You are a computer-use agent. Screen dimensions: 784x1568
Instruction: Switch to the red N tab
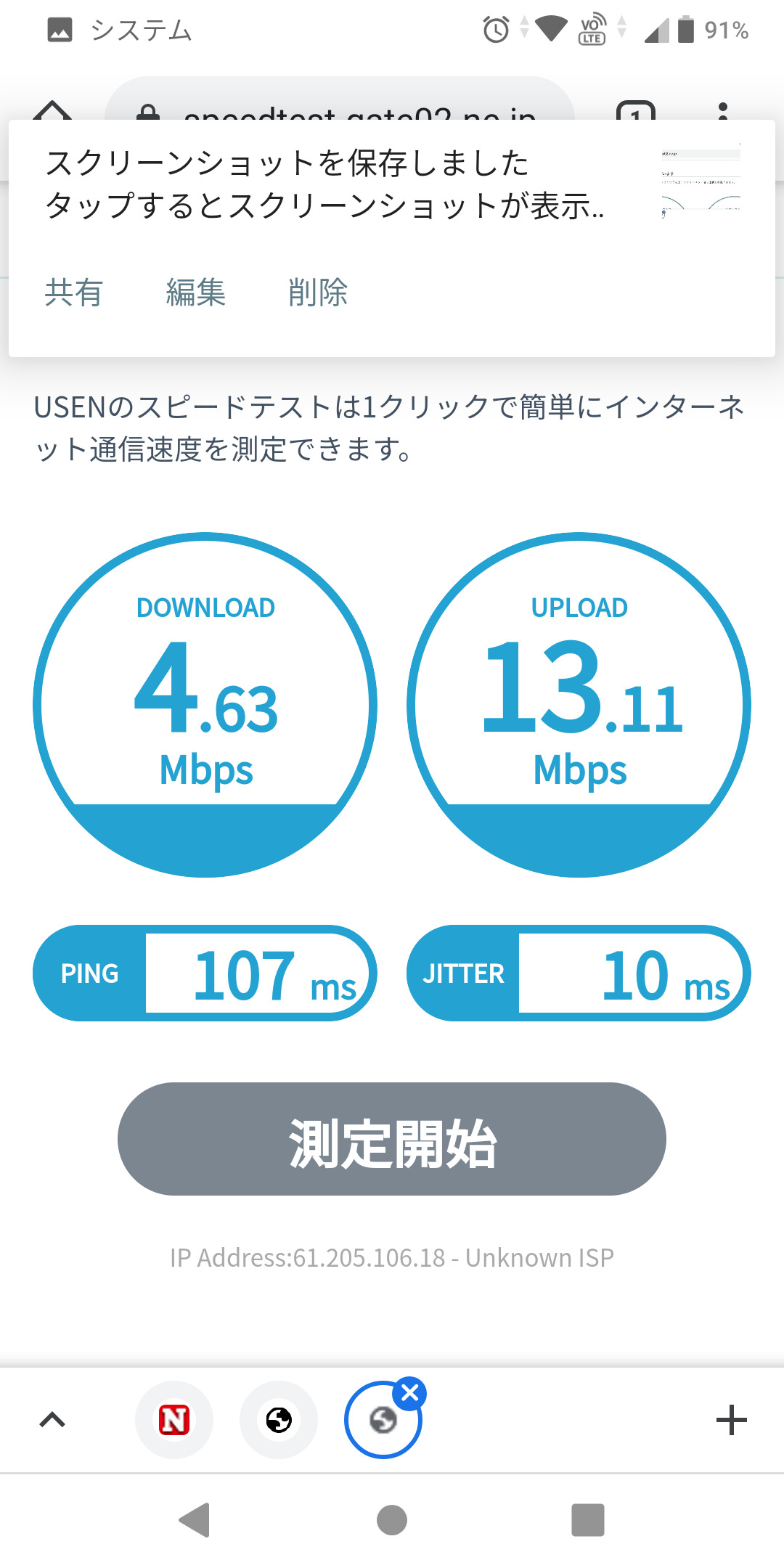click(x=174, y=1420)
